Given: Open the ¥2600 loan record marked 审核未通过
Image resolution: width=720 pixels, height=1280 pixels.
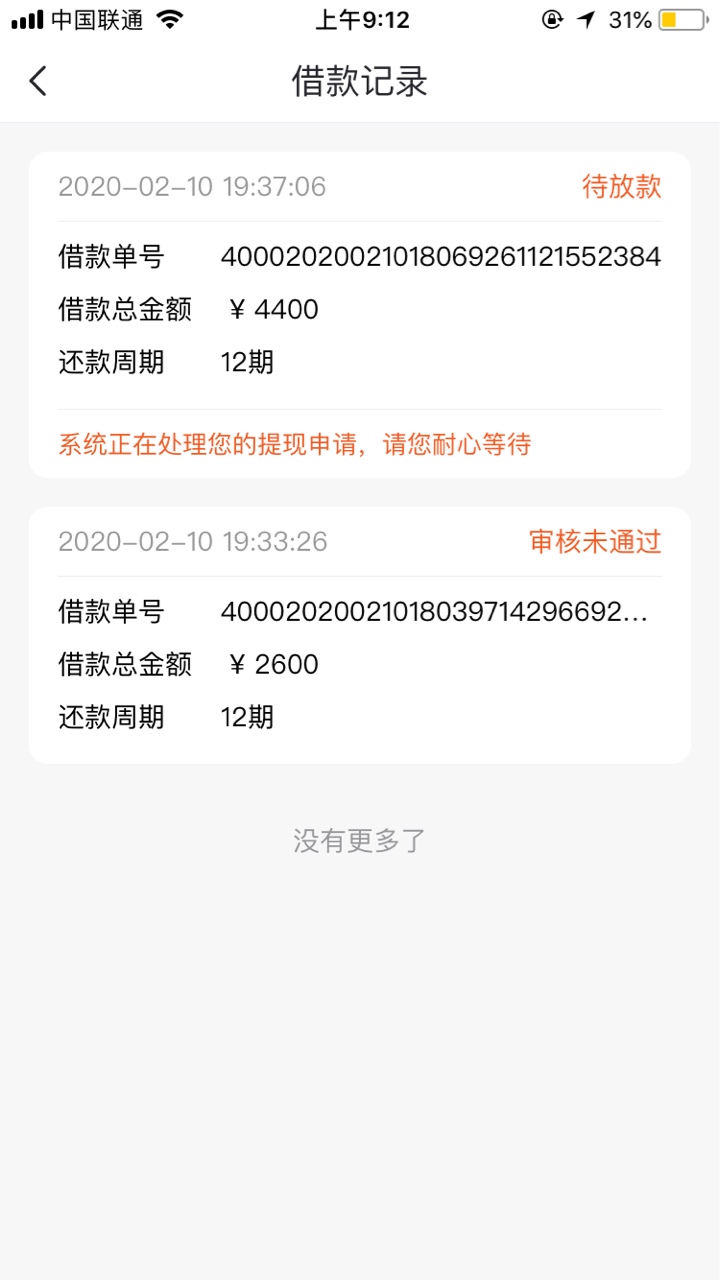Looking at the screenshot, I should 360,636.
